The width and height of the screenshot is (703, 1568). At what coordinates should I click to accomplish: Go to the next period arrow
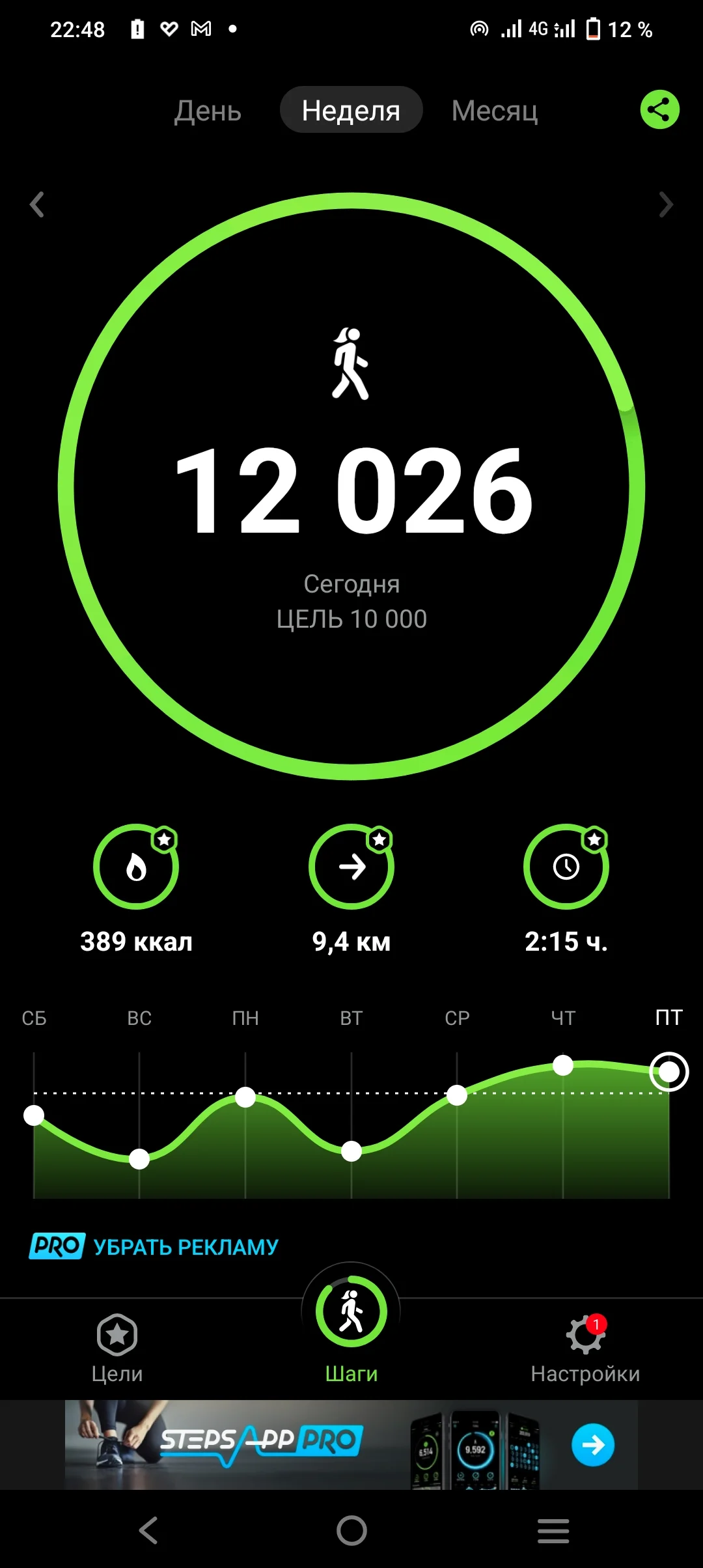(665, 204)
